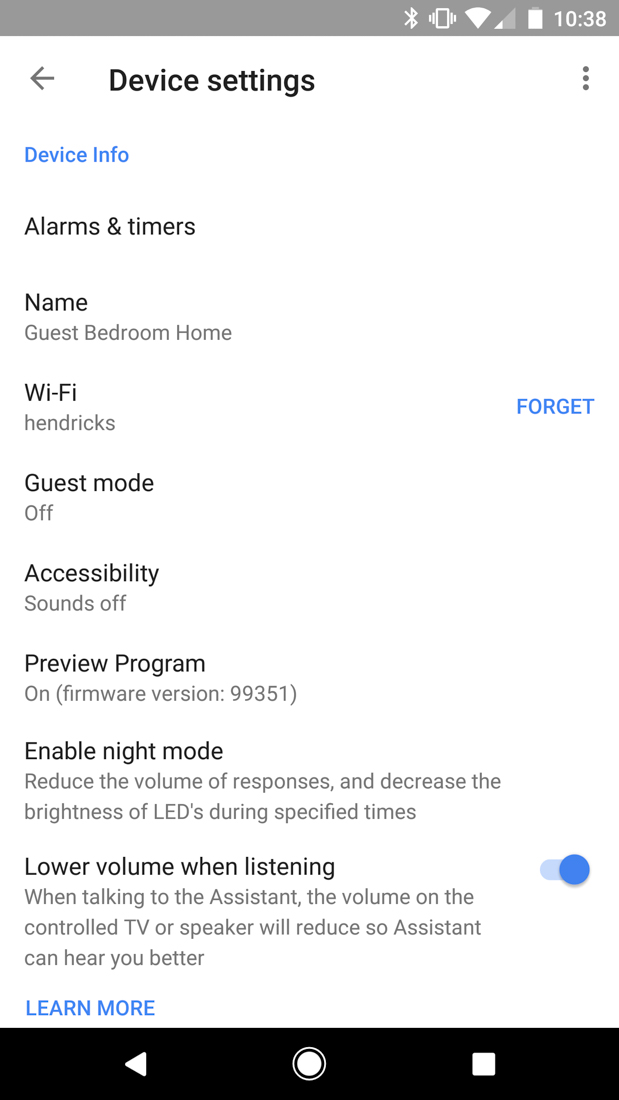Open Alarms & timers
Image resolution: width=619 pixels, height=1100 pixels.
[x=110, y=227]
